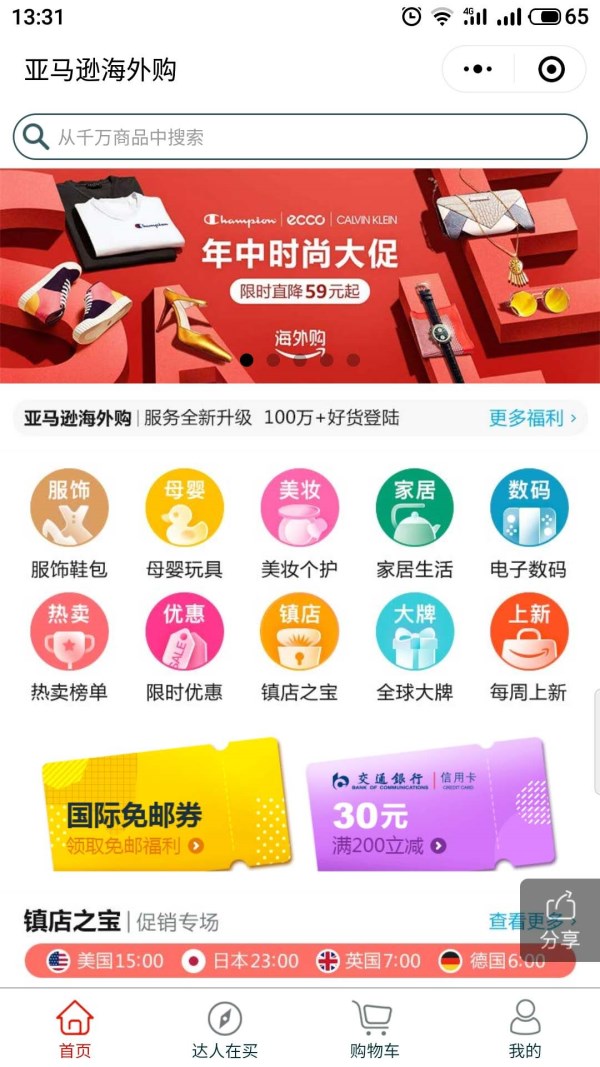This screenshot has height=1067, width=600.
Task: Go to the 我的 profile tab
Action: [524, 1030]
